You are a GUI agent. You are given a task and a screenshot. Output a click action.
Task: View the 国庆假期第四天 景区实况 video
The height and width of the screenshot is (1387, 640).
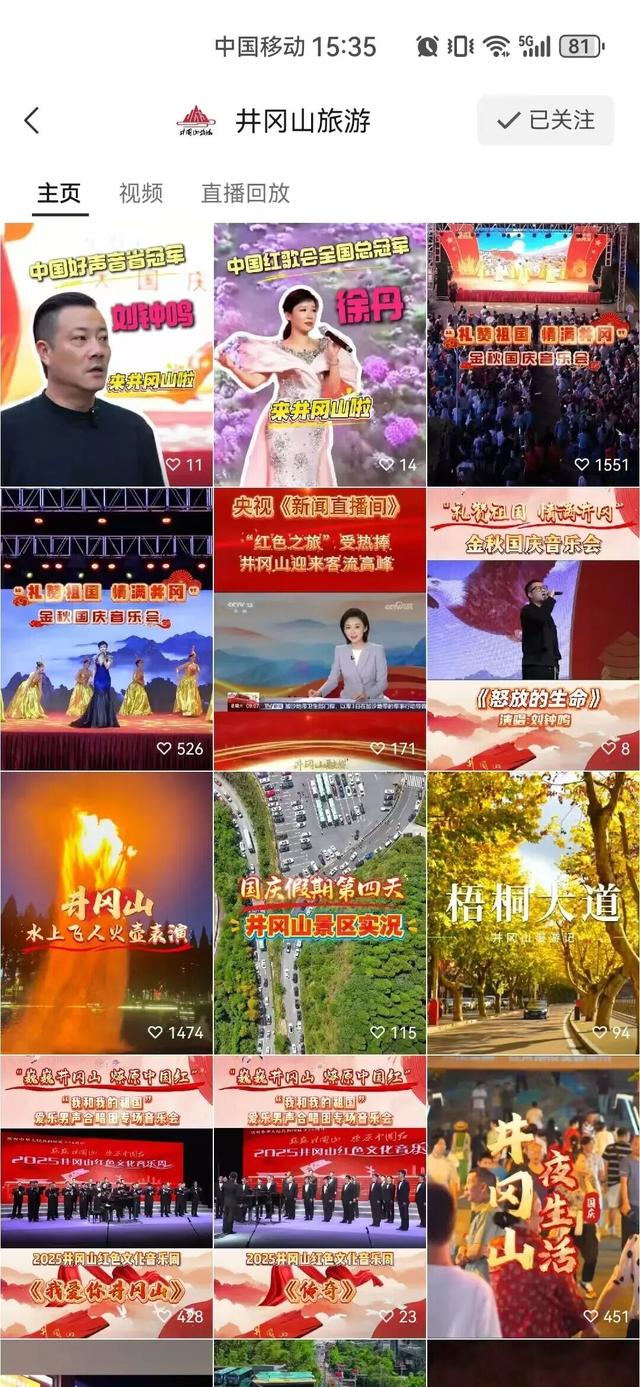pos(319,912)
